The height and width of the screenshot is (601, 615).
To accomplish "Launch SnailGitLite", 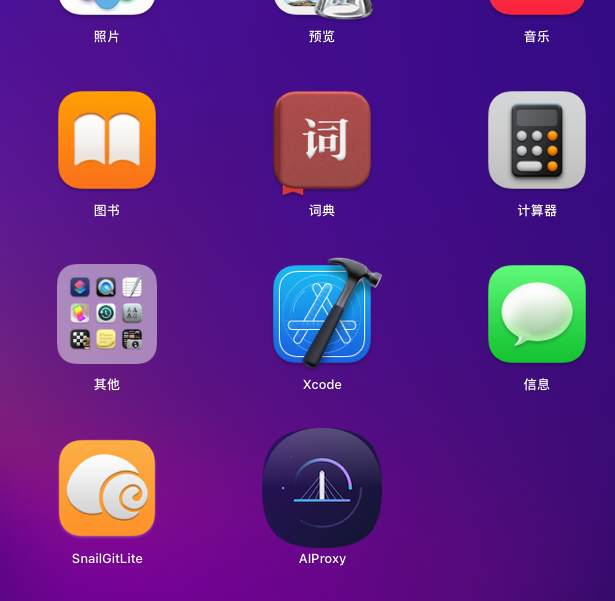I will click(x=107, y=488).
